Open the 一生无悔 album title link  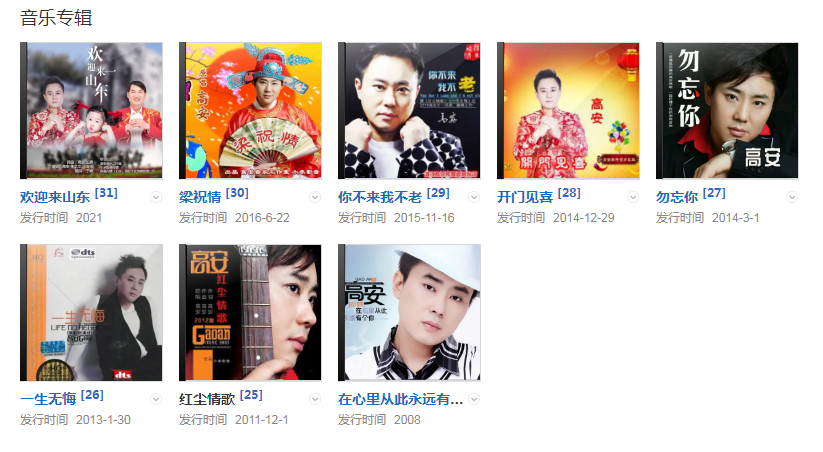coord(48,399)
